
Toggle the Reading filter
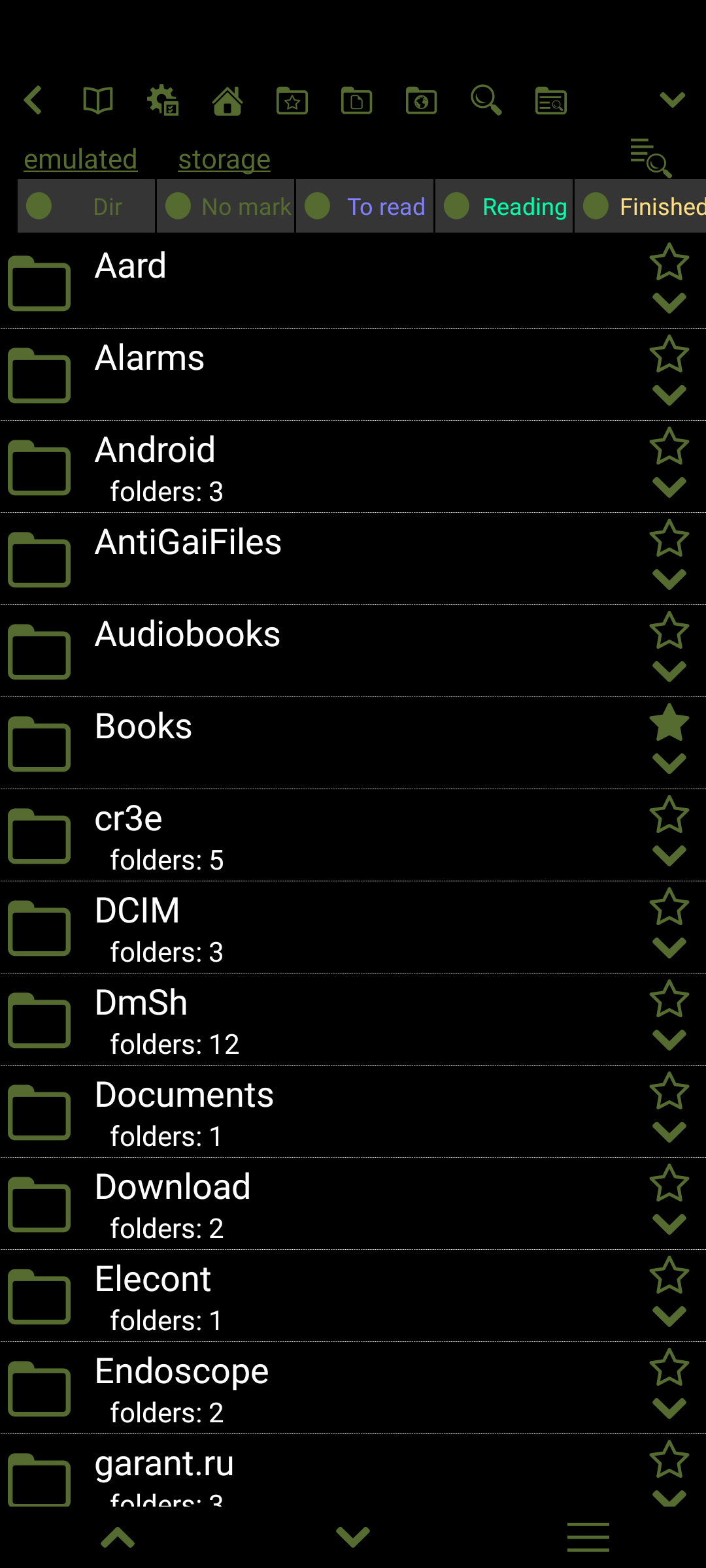click(x=505, y=206)
